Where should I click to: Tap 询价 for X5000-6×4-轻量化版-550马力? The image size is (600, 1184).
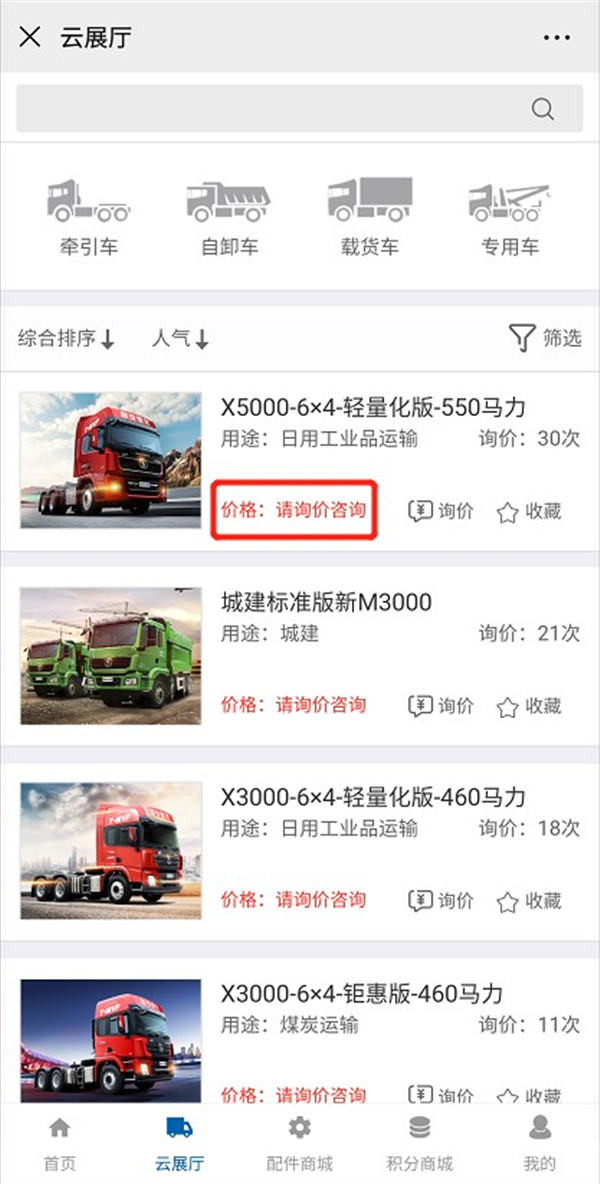(x=441, y=511)
